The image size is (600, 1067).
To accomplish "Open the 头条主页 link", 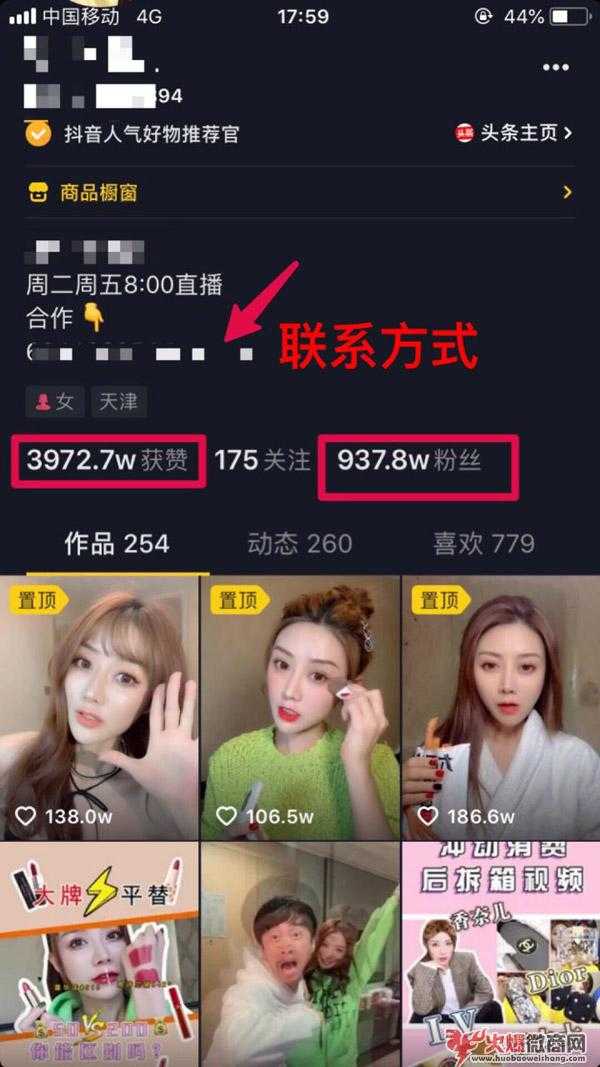I will tap(515, 133).
